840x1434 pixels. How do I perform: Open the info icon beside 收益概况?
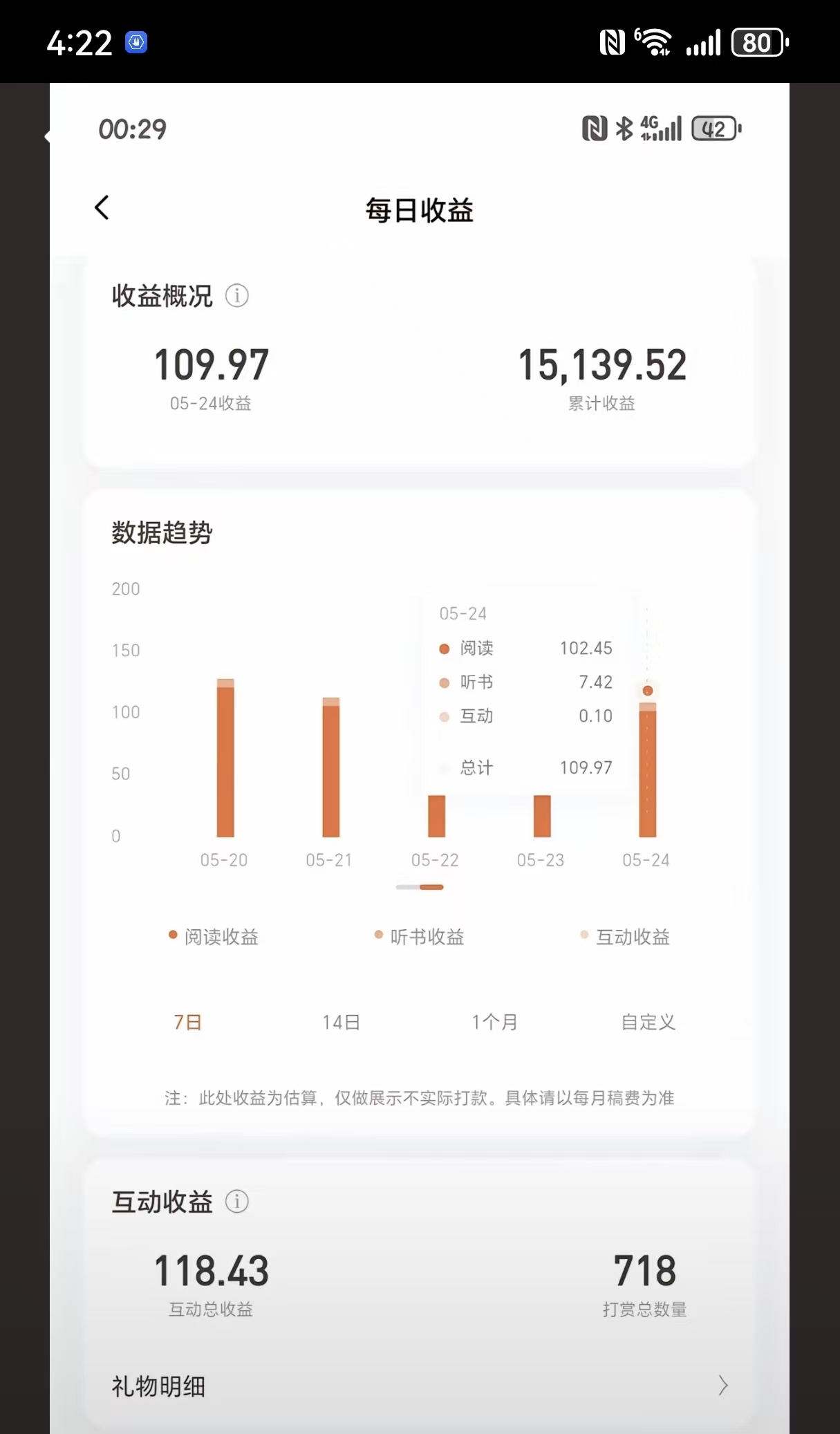coord(237,296)
